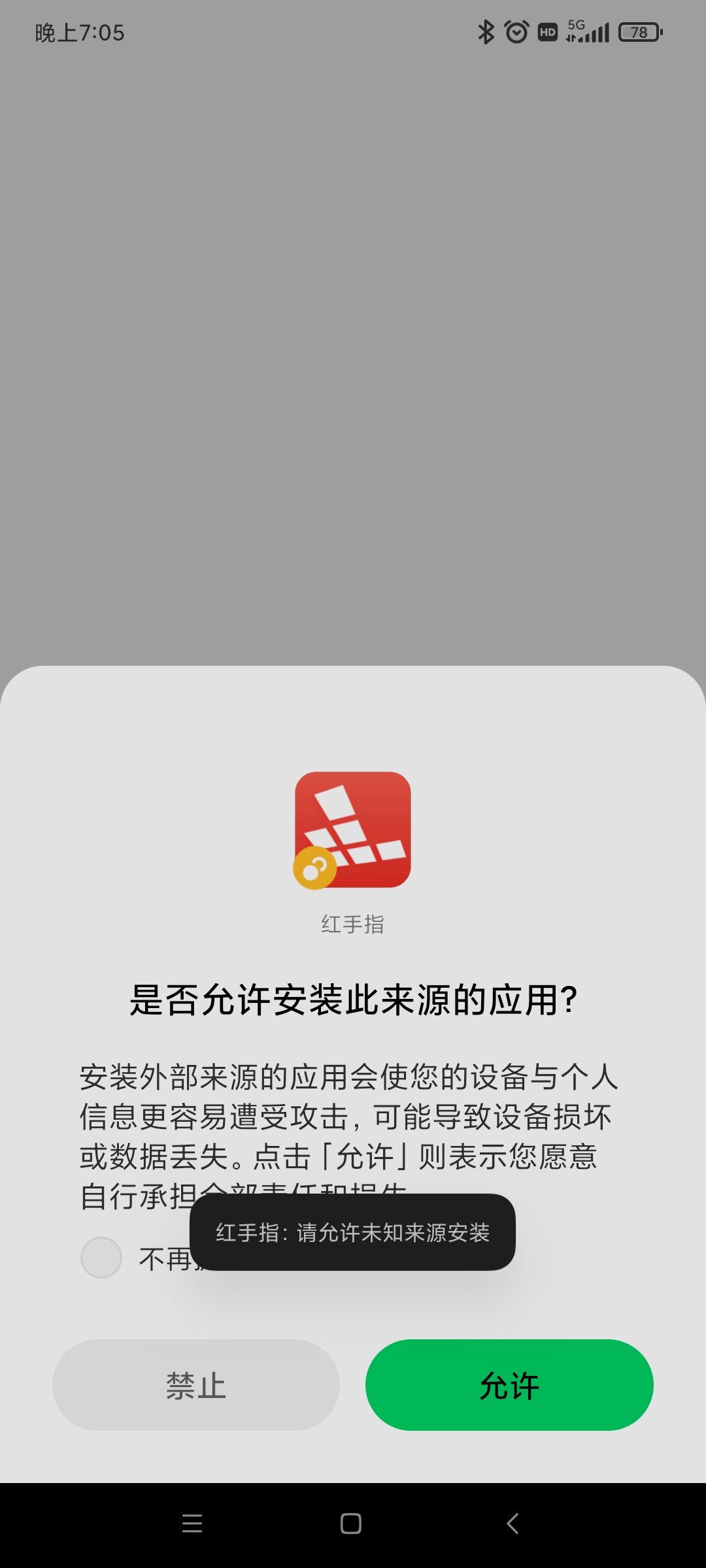Tap the green 允许 button
The width and height of the screenshot is (706, 1568).
point(509,1384)
